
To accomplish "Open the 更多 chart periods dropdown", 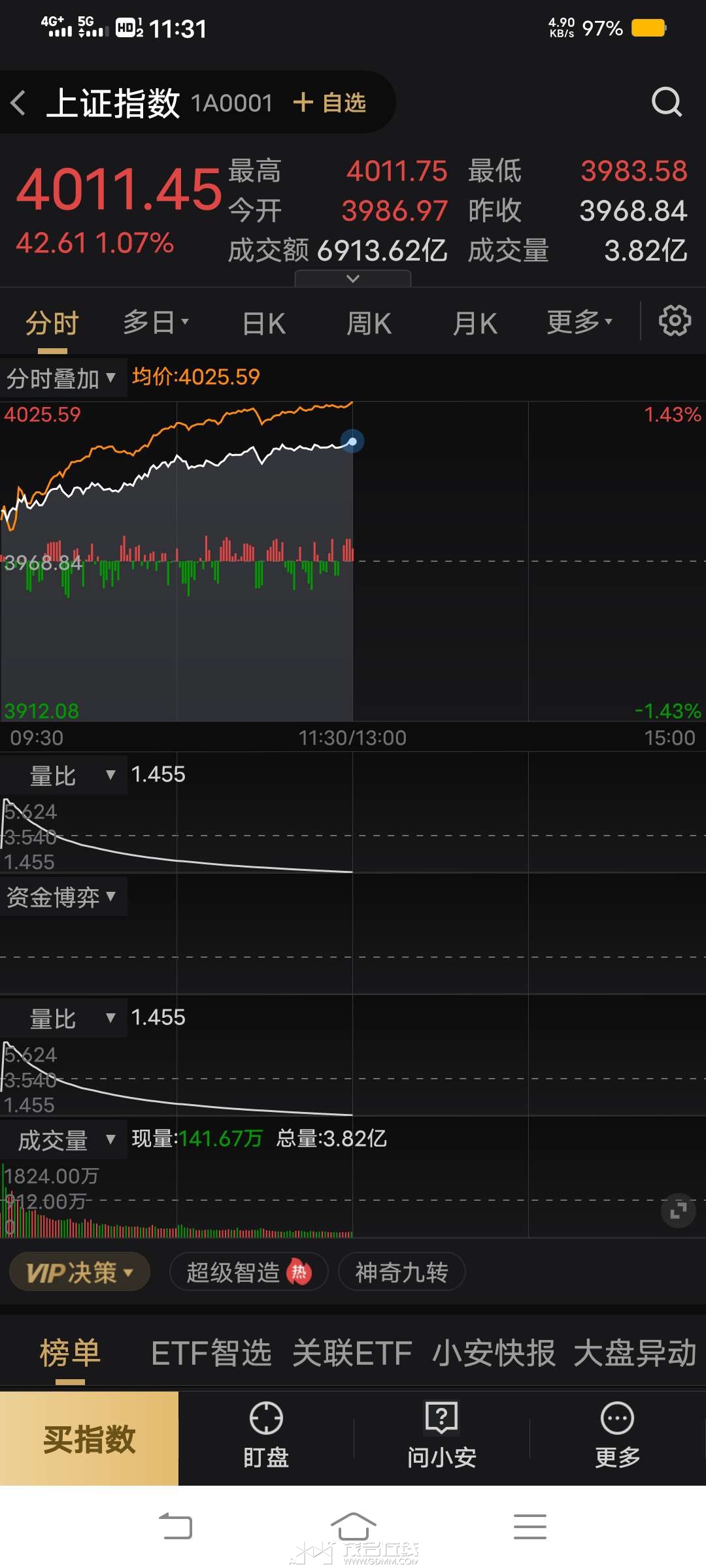I will click(579, 322).
